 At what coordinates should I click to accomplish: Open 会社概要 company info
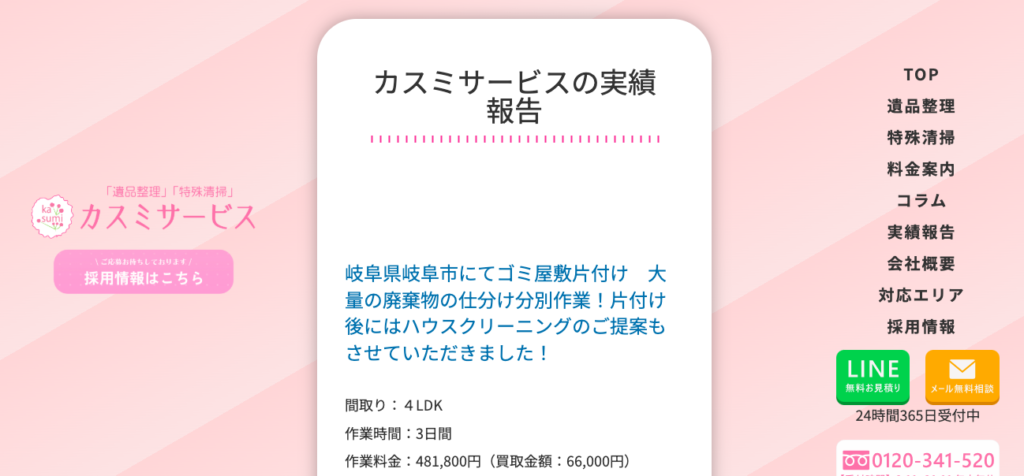tap(920, 264)
